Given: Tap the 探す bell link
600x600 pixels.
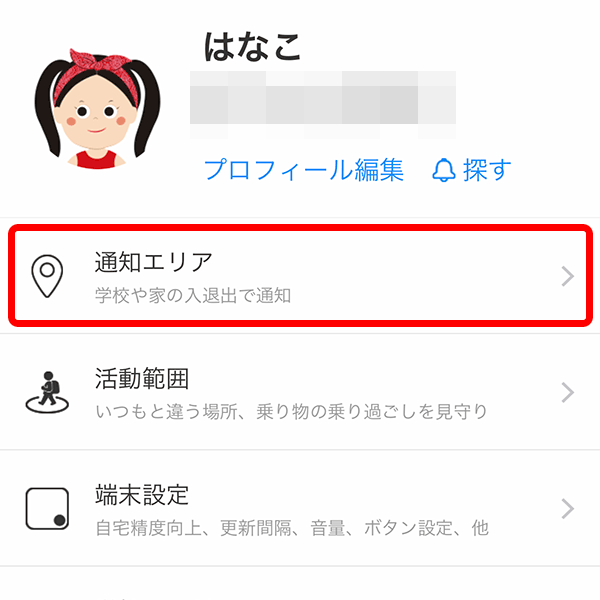Looking at the screenshot, I should 472,170.
